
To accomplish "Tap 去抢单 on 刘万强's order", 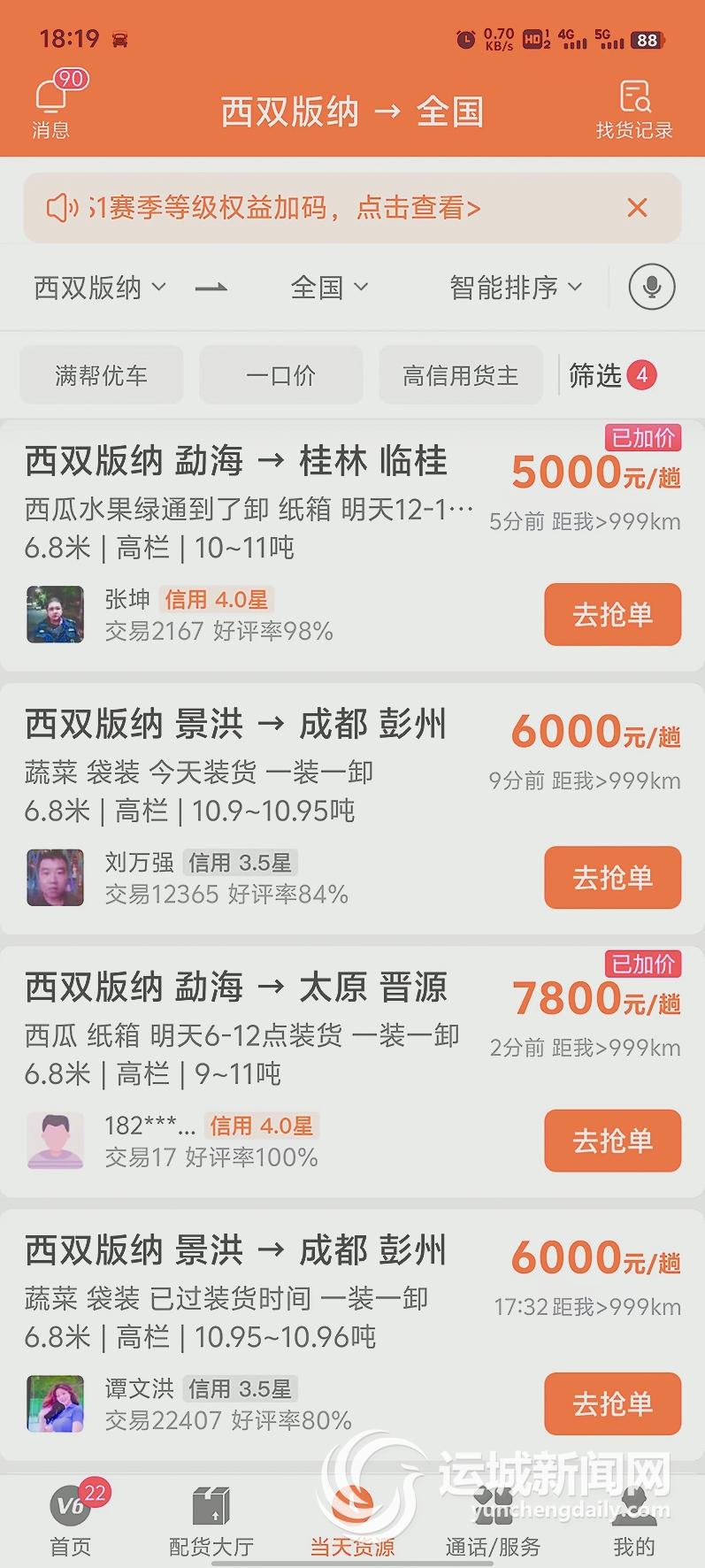I will (612, 877).
